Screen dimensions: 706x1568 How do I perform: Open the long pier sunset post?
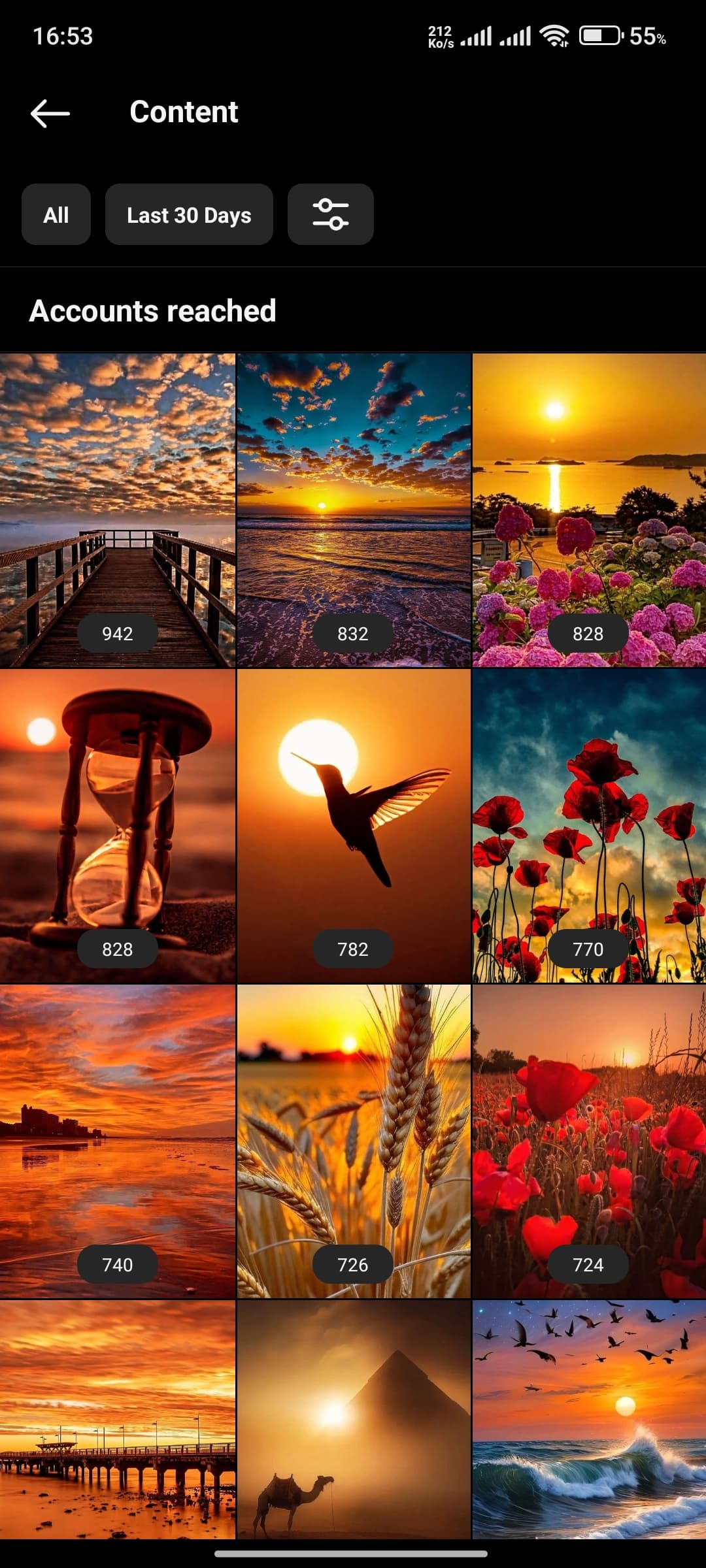[x=118, y=1420]
